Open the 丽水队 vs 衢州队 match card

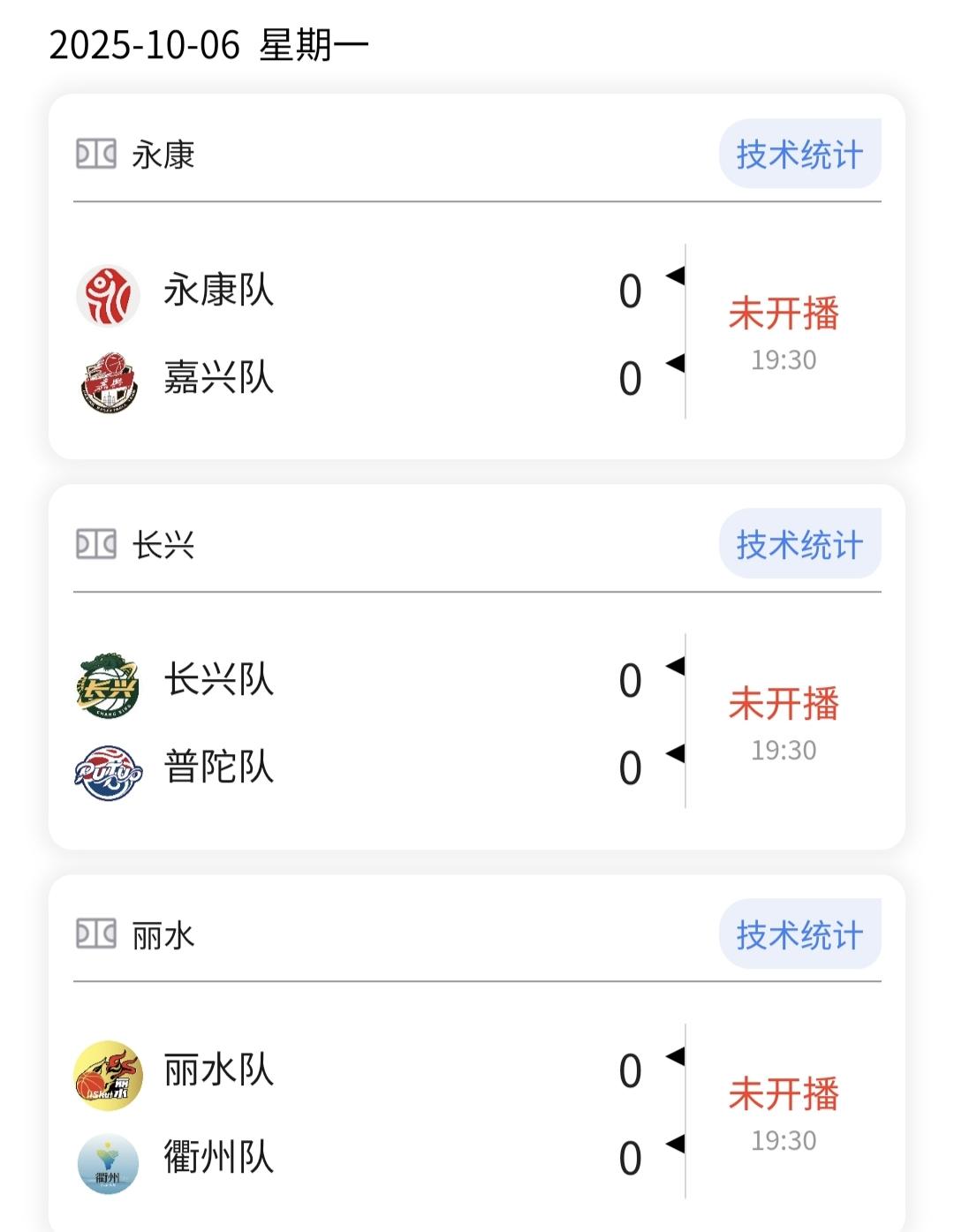477,1053
